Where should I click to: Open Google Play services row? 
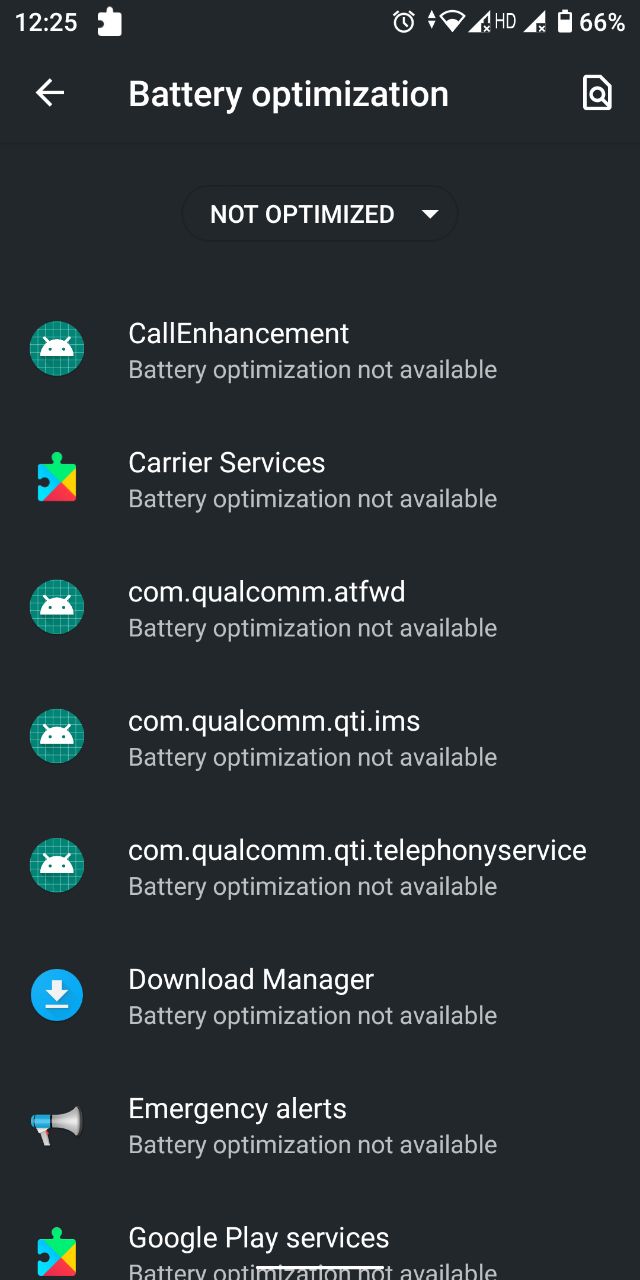tap(320, 1235)
